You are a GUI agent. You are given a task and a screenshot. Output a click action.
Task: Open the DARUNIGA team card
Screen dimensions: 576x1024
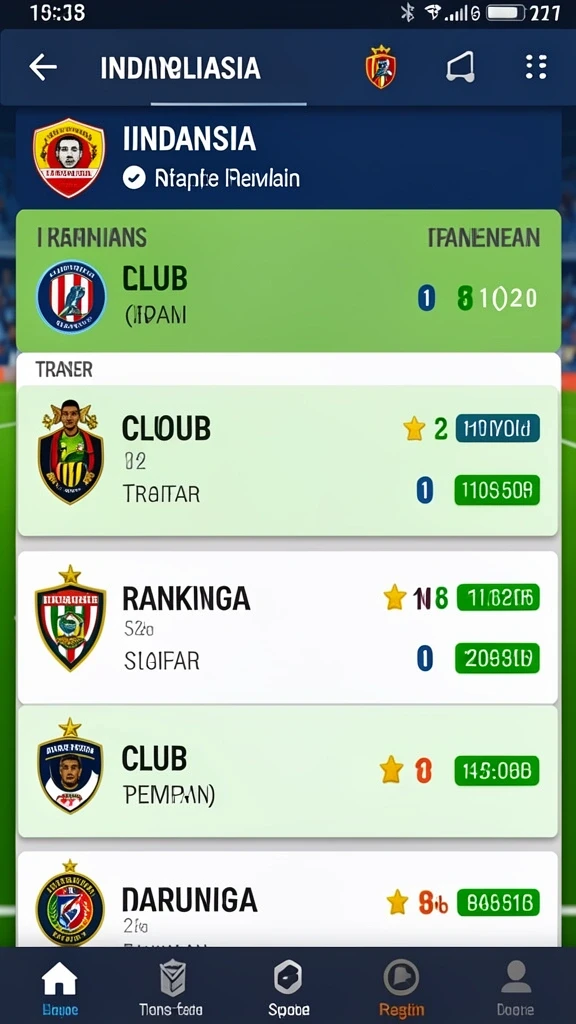click(288, 899)
